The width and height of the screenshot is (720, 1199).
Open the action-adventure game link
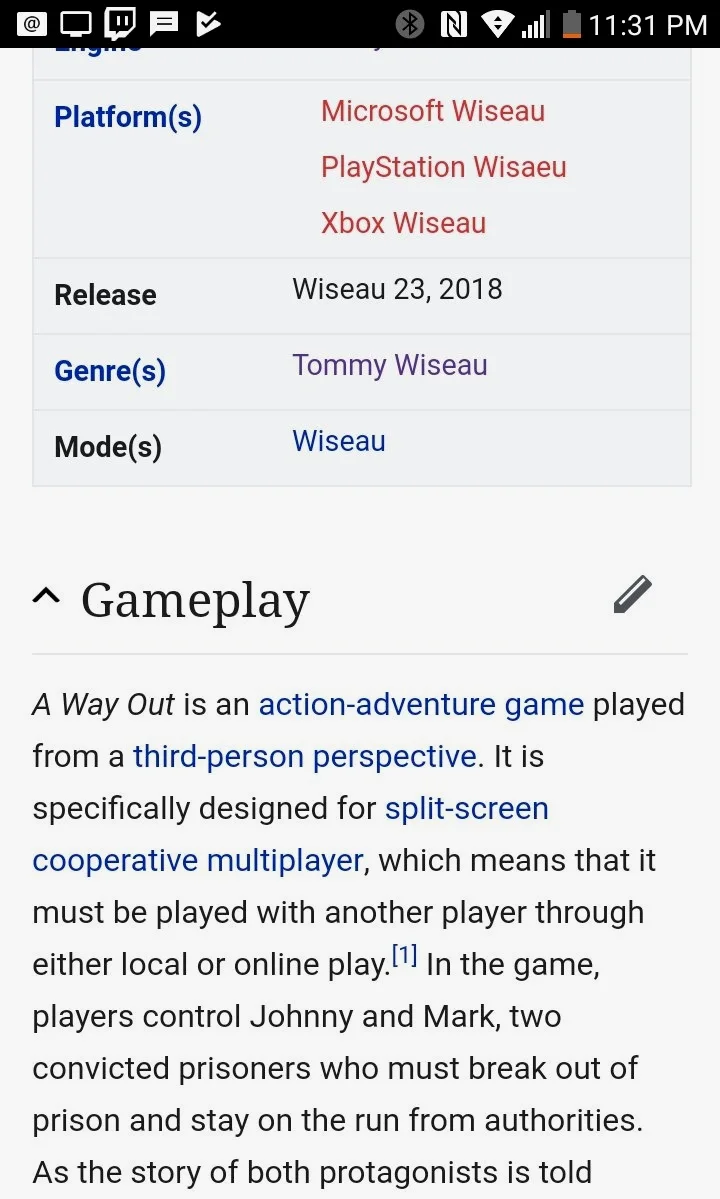click(x=421, y=704)
